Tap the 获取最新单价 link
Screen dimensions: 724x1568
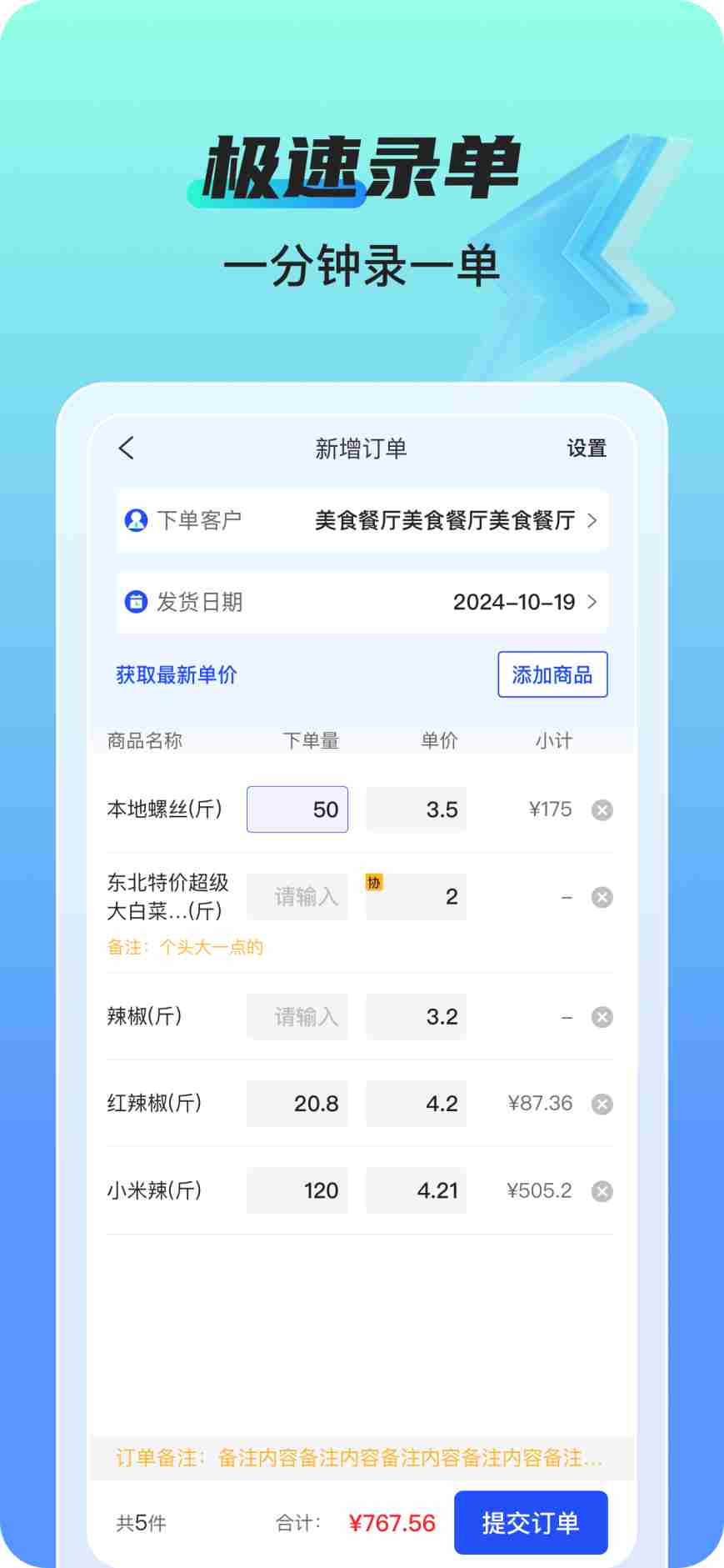177,675
